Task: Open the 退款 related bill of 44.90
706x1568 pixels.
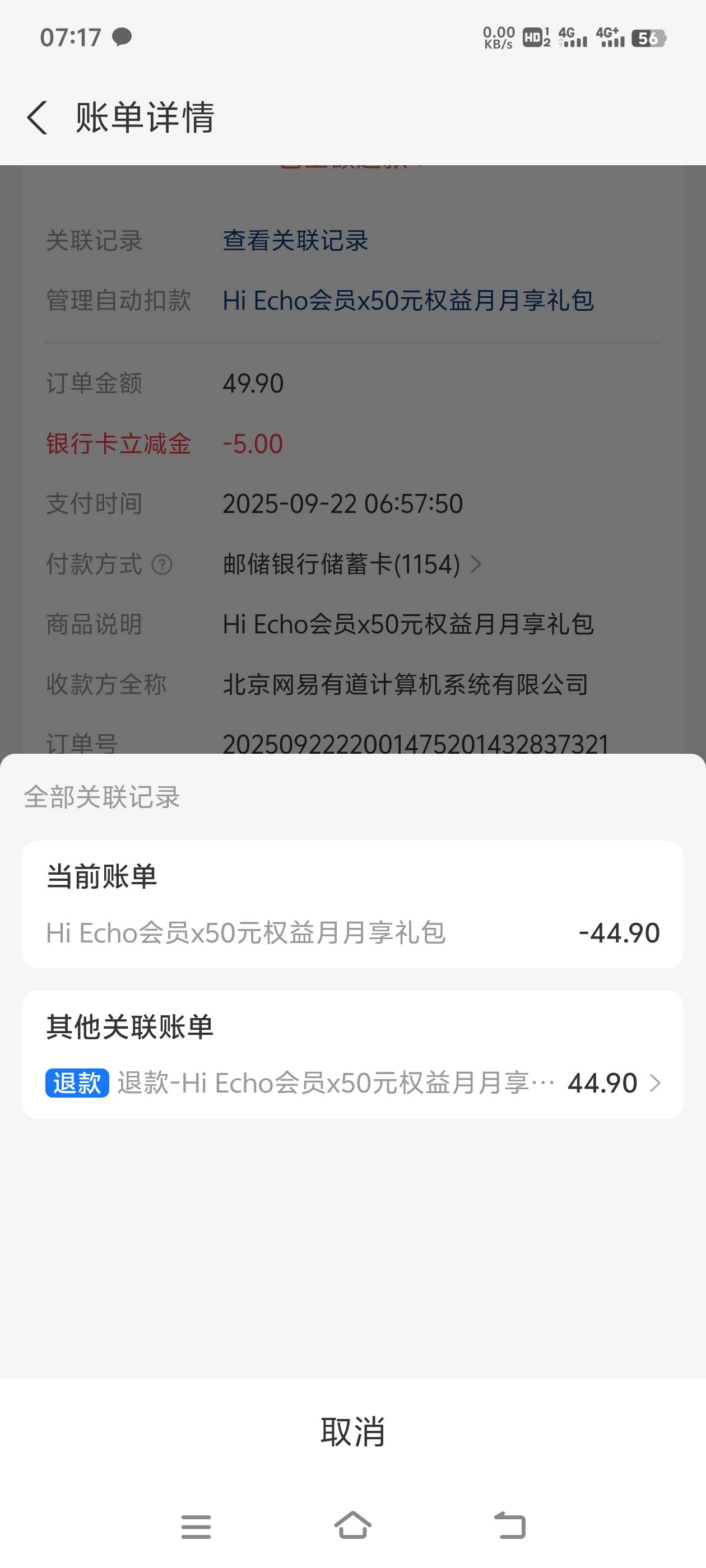Action: 352,1083
